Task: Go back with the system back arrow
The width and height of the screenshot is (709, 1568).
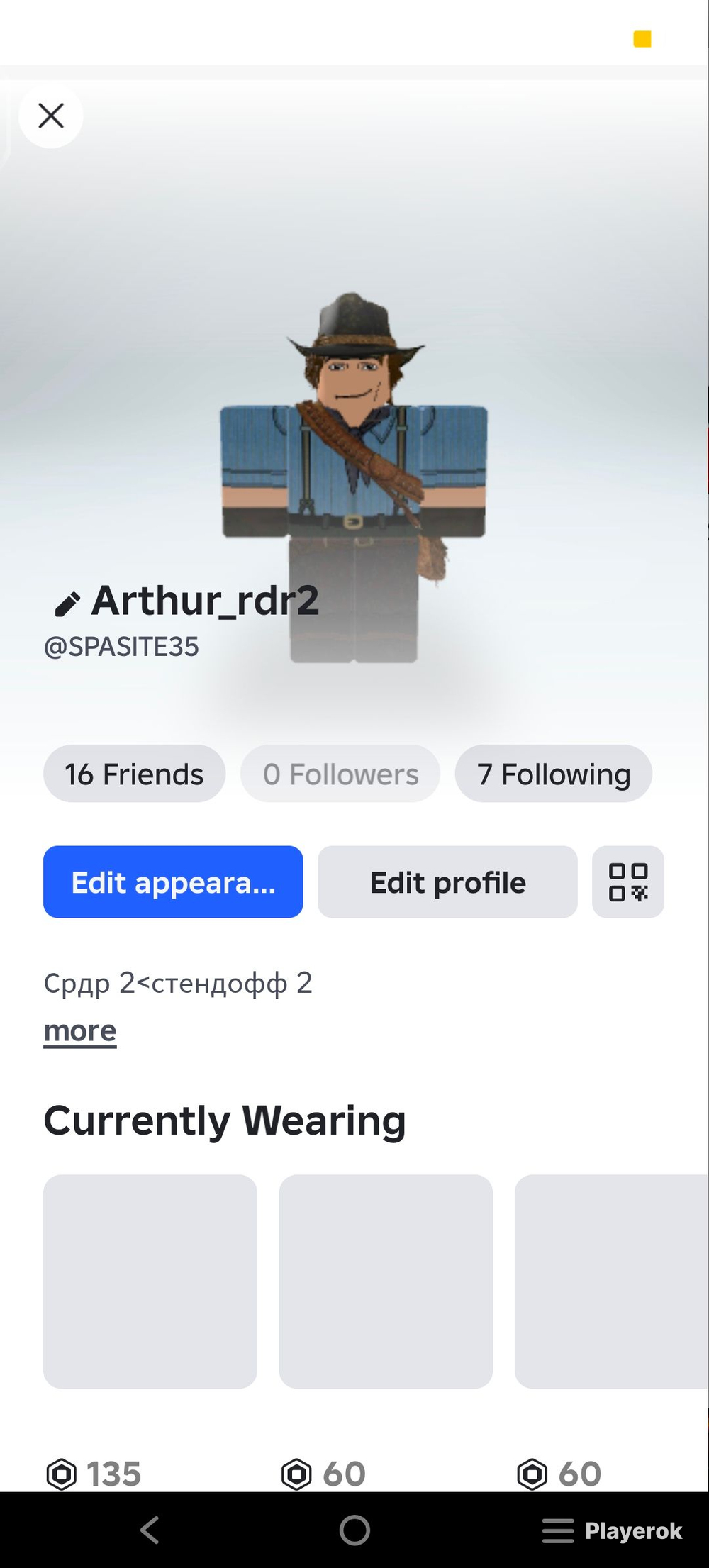Action: point(150,1530)
